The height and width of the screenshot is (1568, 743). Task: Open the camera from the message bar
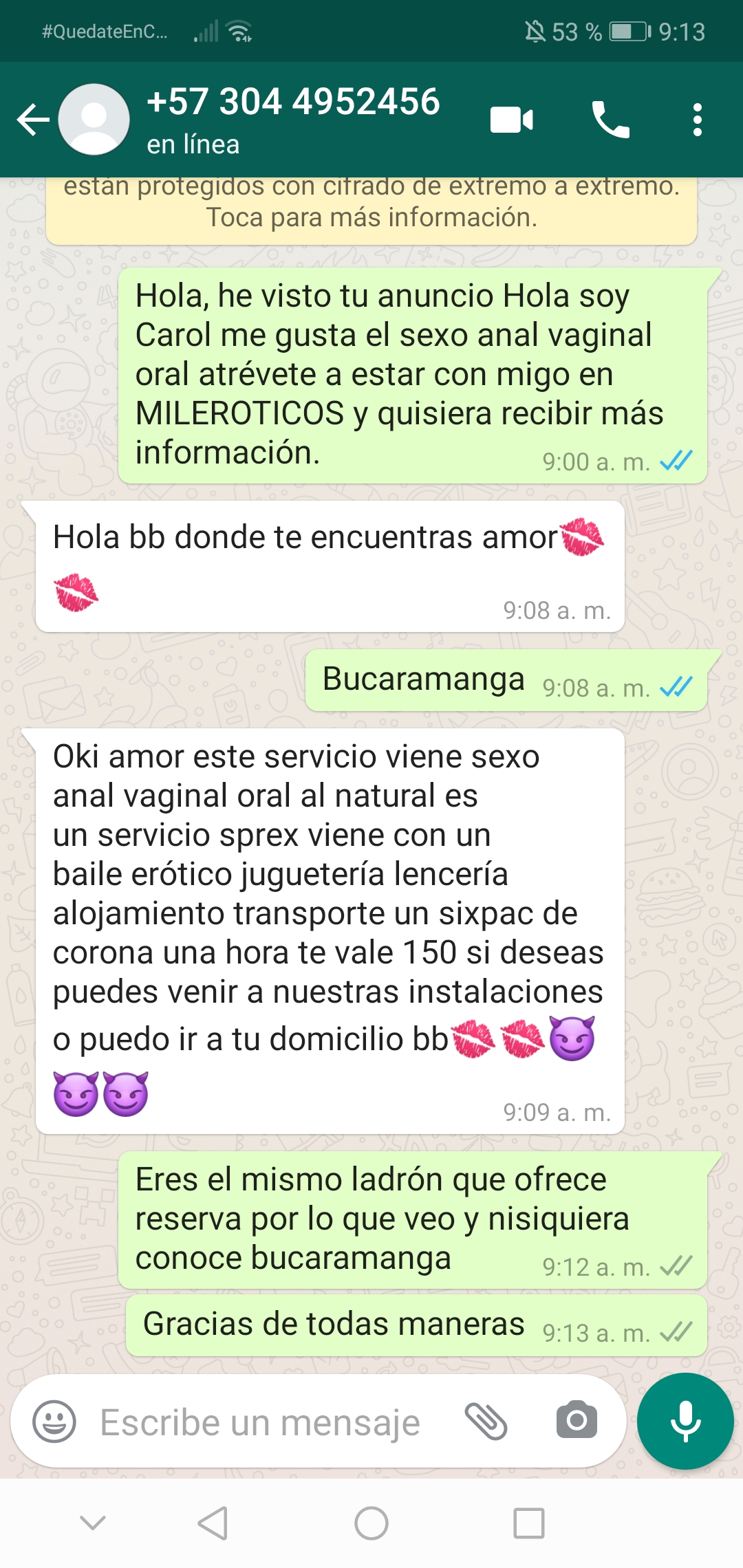pyautogui.click(x=577, y=1421)
